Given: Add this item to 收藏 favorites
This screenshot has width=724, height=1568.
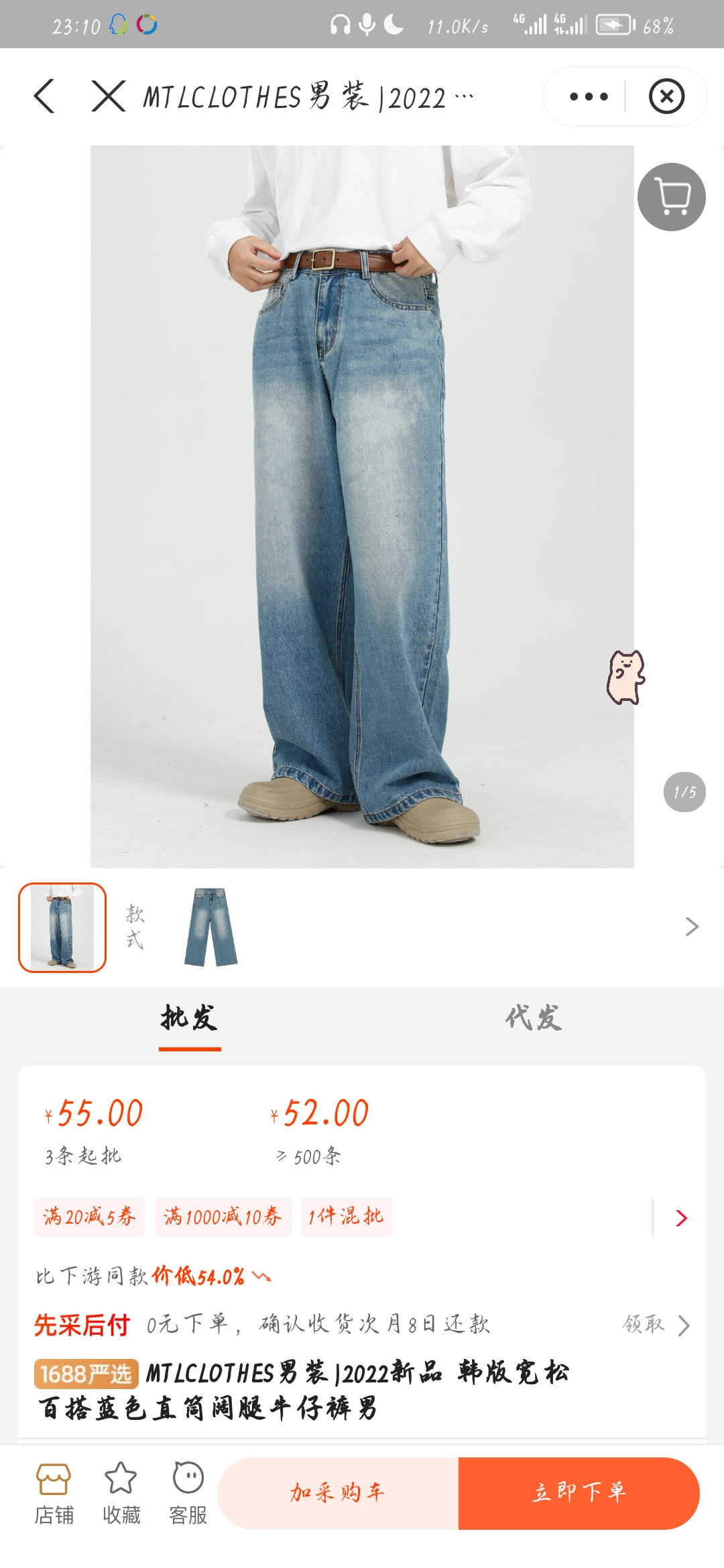Looking at the screenshot, I should click(121, 1494).
